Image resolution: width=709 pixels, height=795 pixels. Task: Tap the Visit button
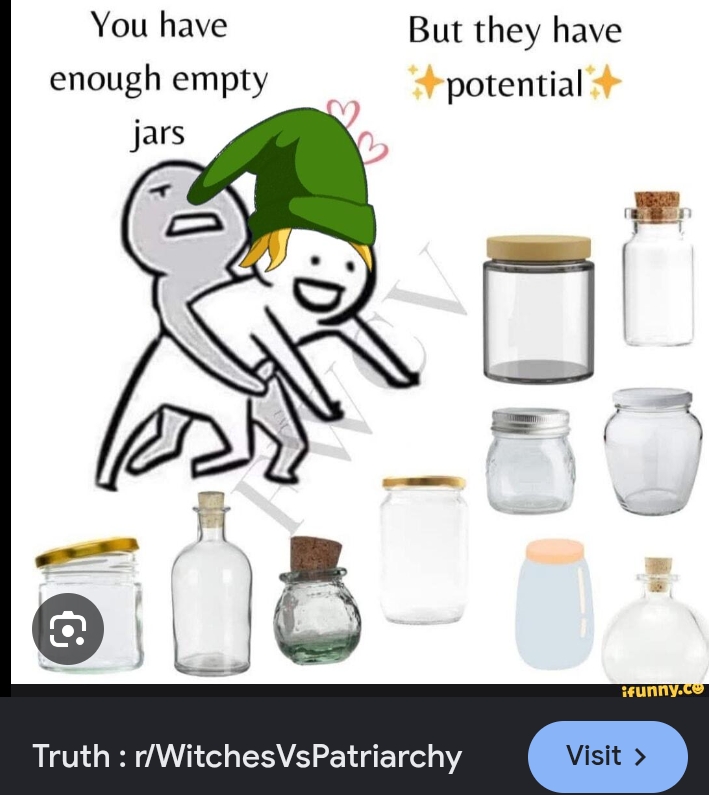pos(607,756)
